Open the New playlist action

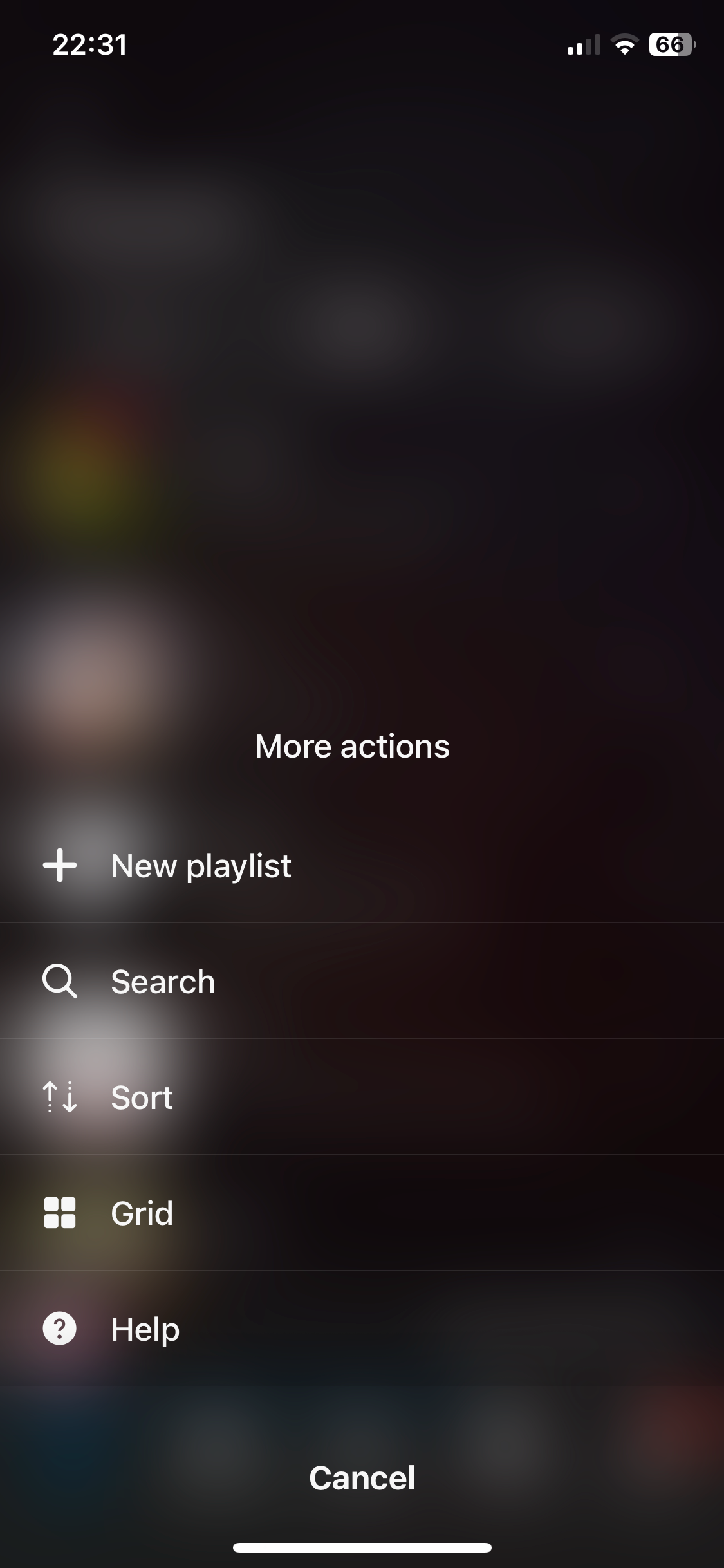pyautogui.click(x=201, y=865)
